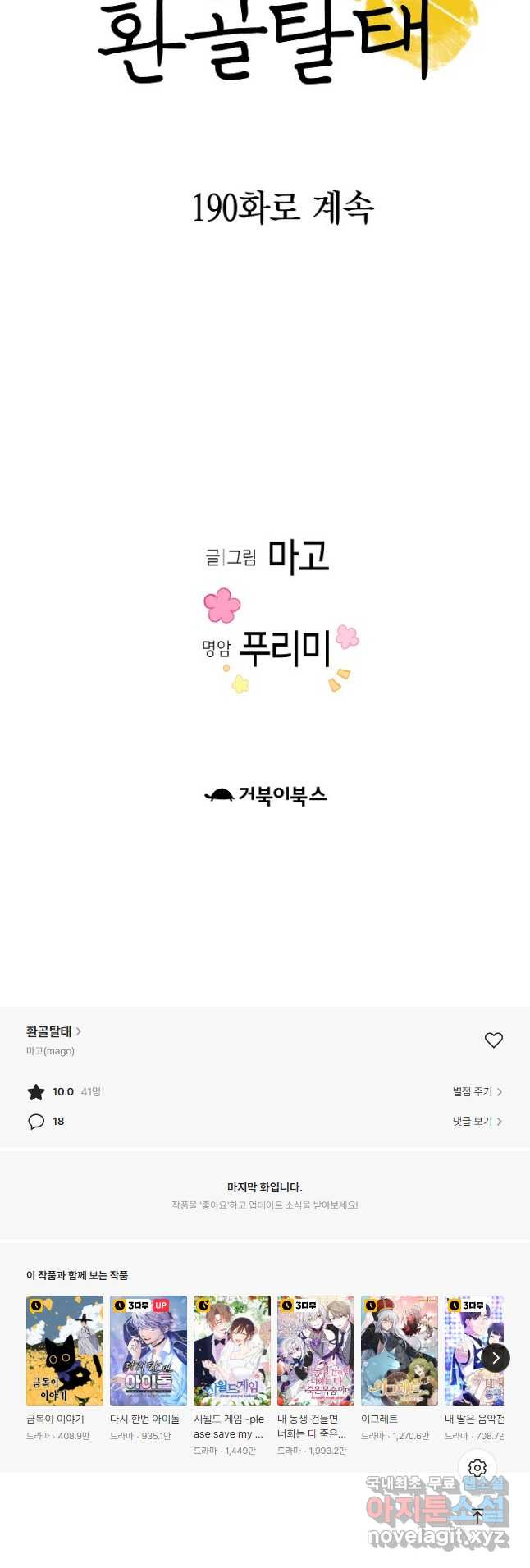Screen dimensions: 530x1568
Task: Open the 금복이 이야기 recommended title
Action: [65, 1351]
